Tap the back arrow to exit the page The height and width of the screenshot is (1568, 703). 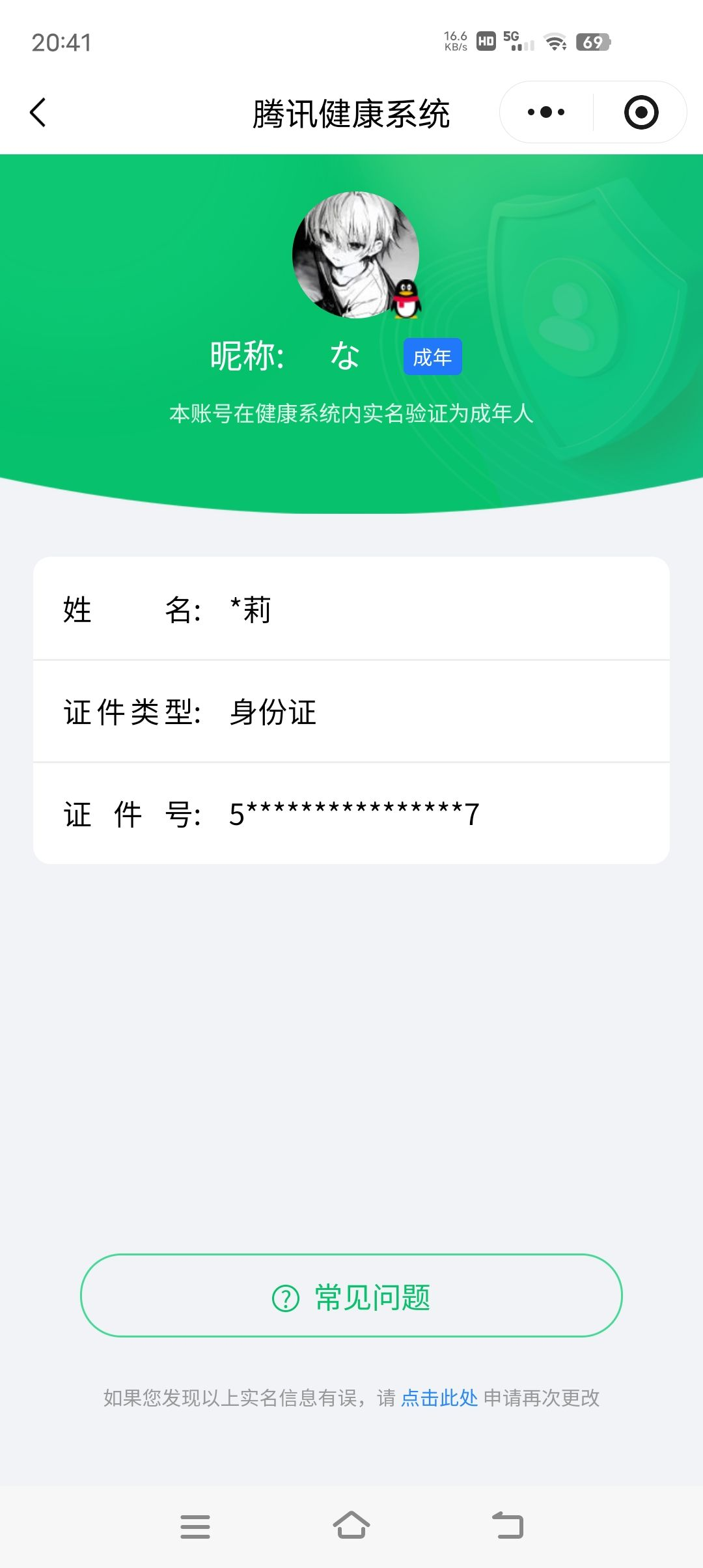[38, 112]
